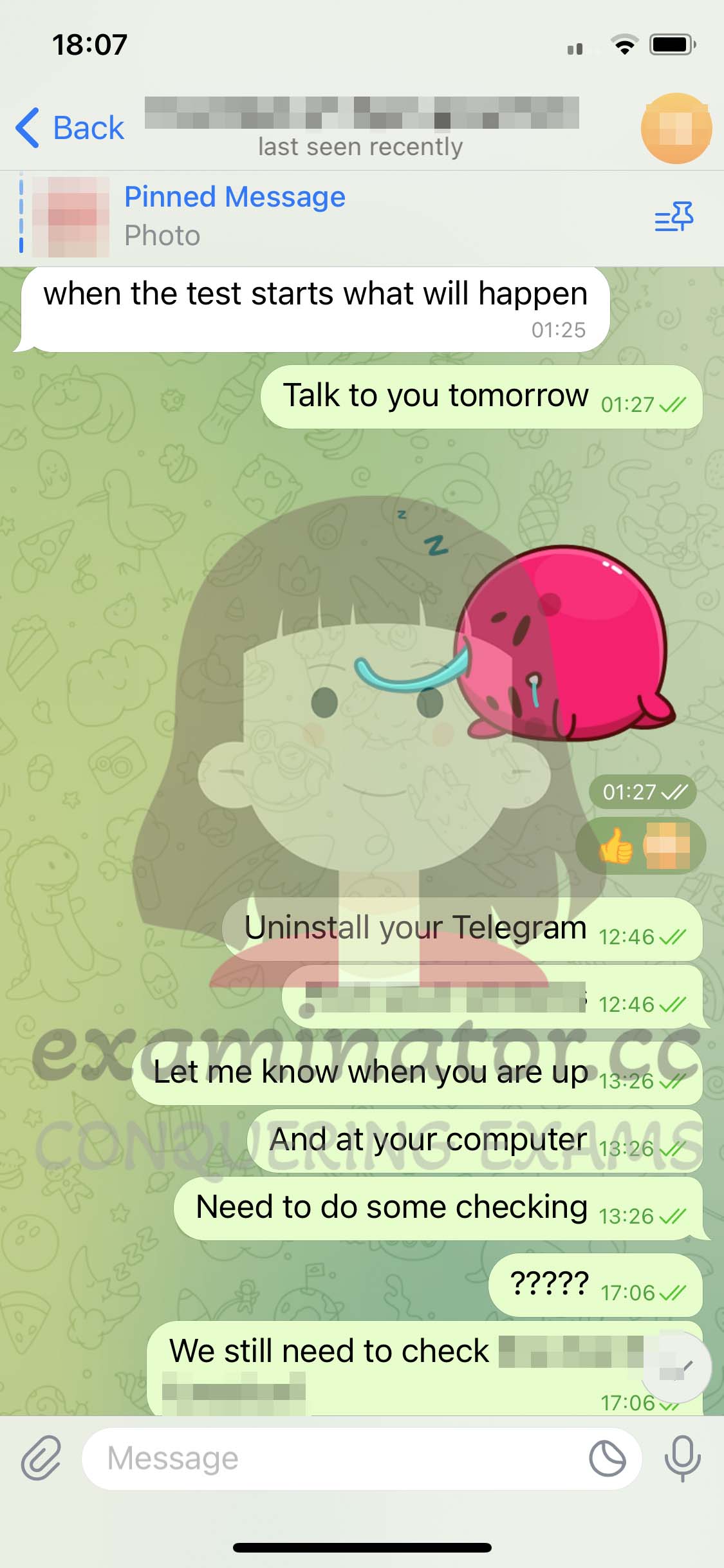Screen dimensions: 724x1568
Task: Tap the thumbs-up reaction under sticker
Action: pos(640,846)
